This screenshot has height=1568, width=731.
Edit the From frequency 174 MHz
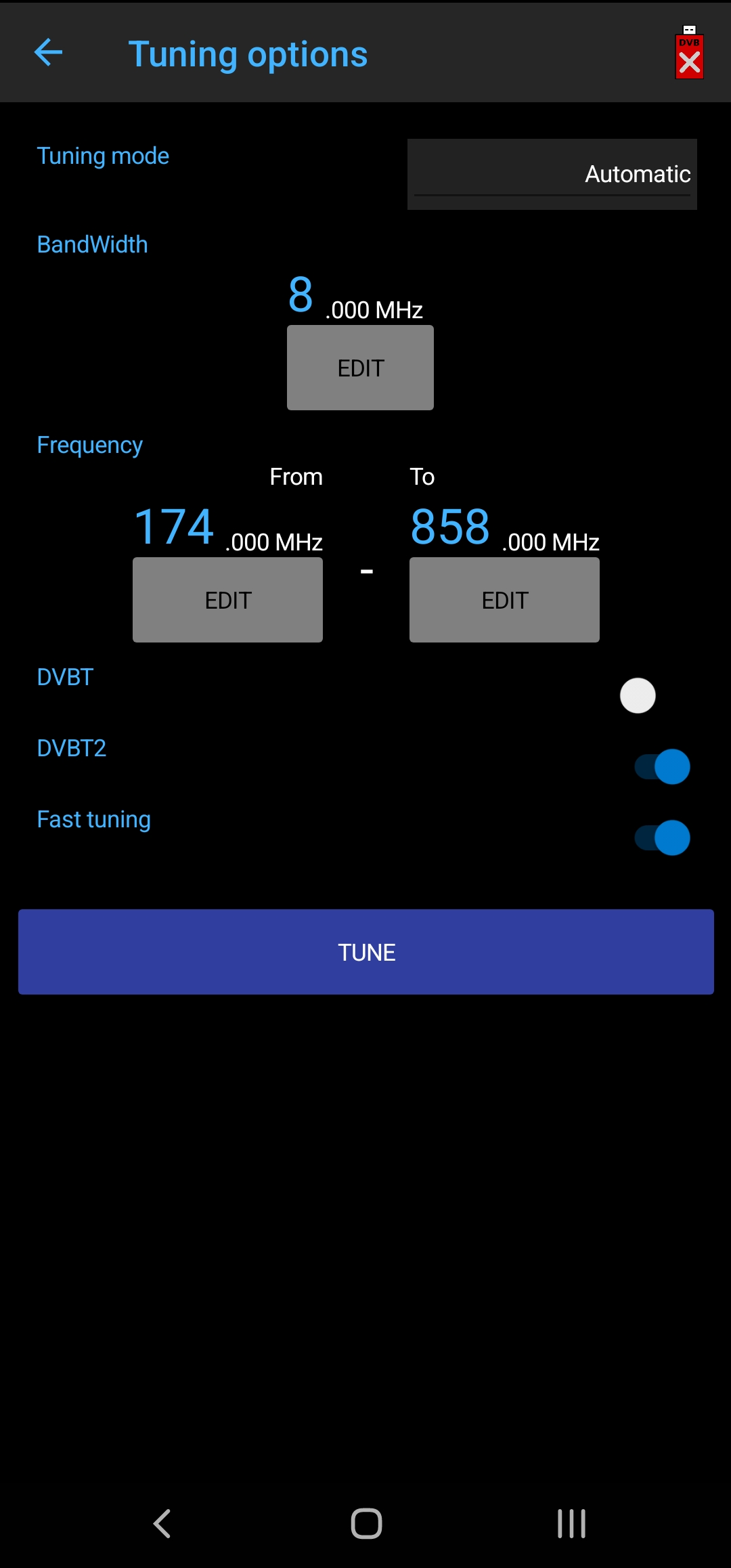[x=227, y=600]
